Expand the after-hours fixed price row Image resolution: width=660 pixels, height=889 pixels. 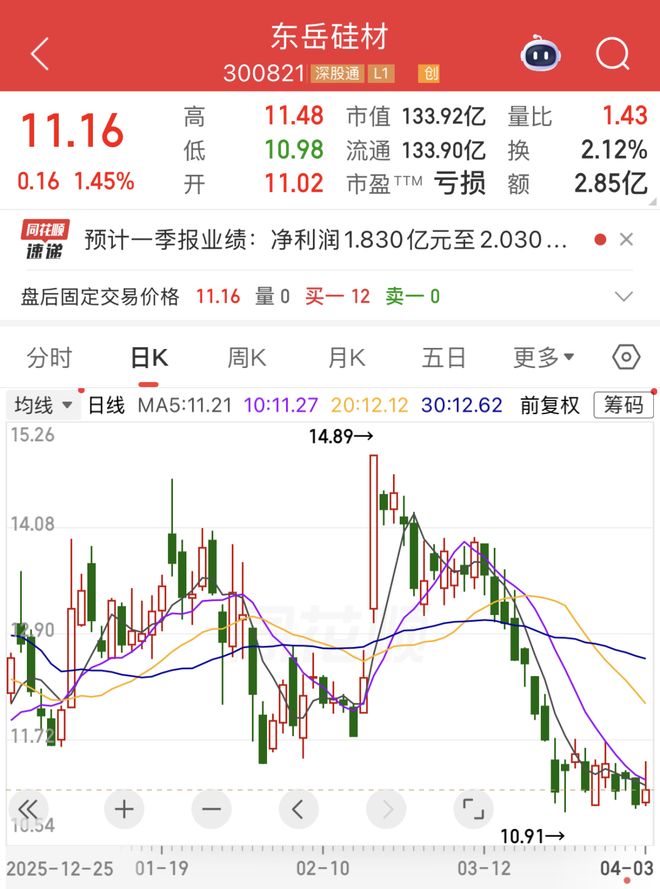click(x=625, y=296)
